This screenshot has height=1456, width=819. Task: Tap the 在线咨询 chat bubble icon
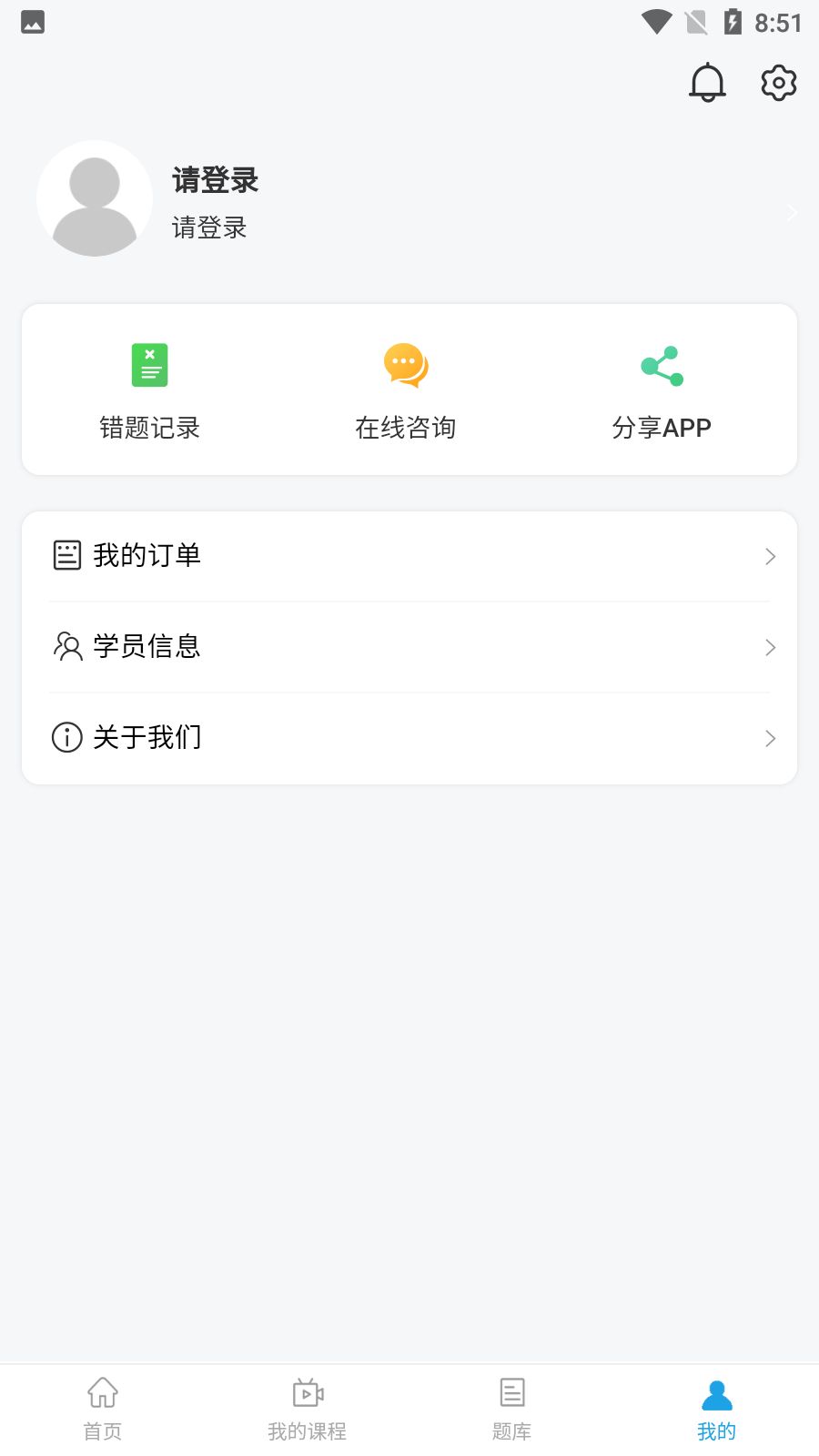click(x=406, y=365)
